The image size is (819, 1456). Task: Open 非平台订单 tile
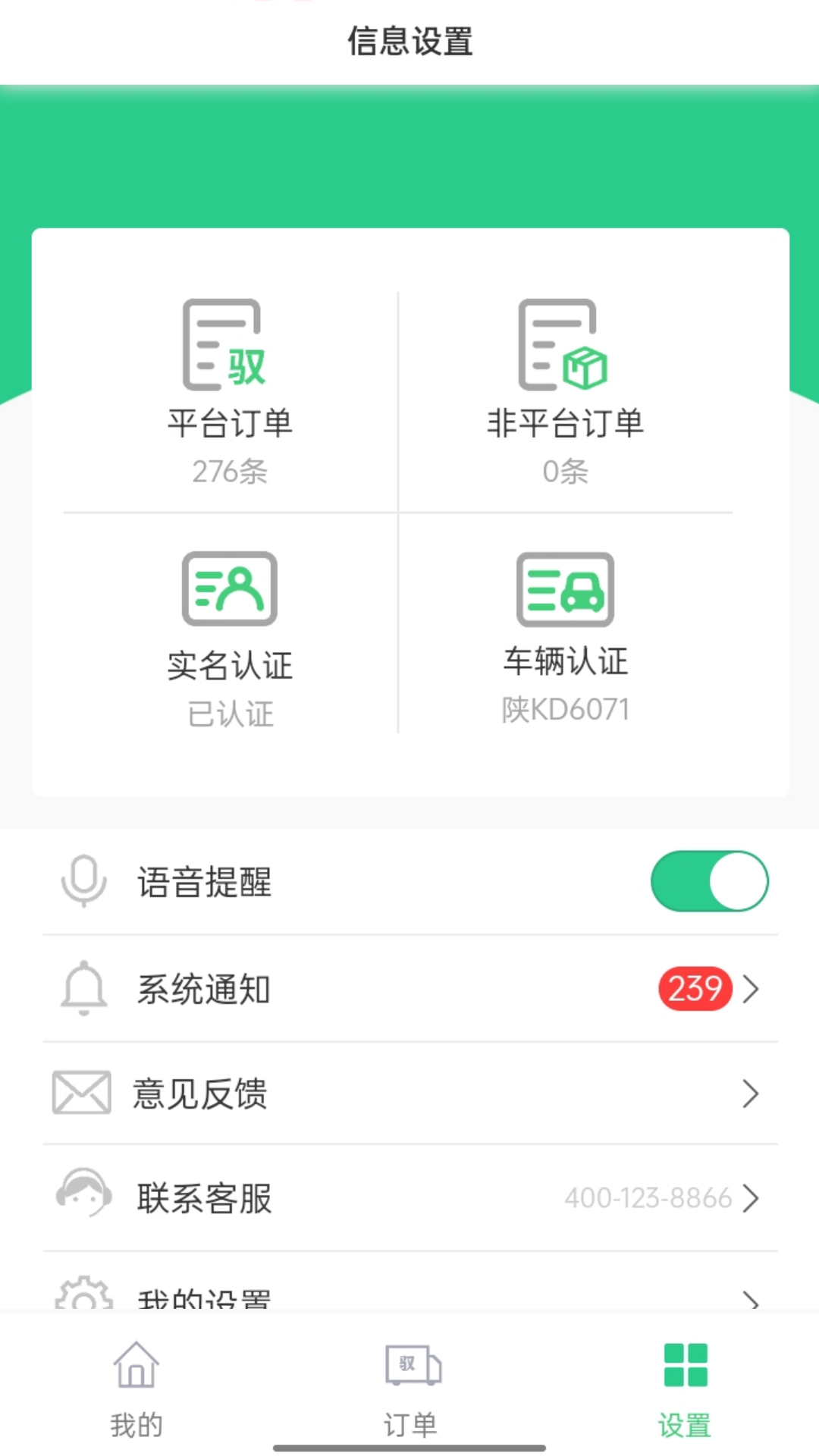point(565,392)
